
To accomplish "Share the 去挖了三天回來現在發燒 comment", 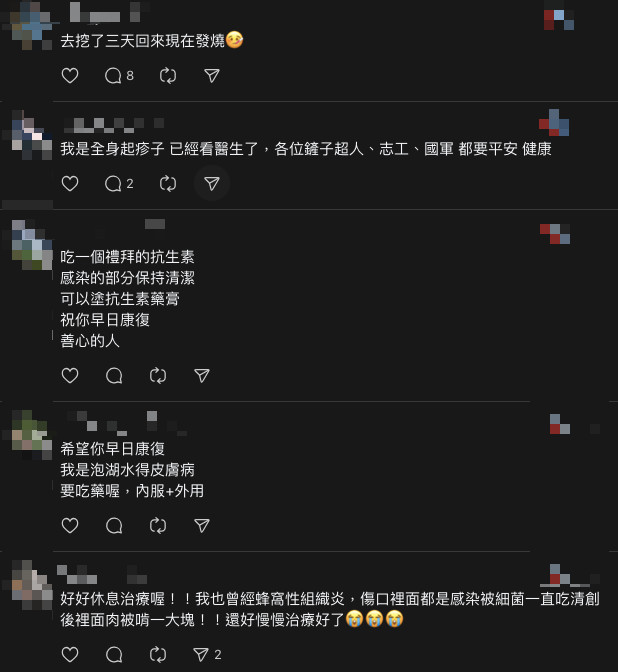I will [x=212, y=76].
